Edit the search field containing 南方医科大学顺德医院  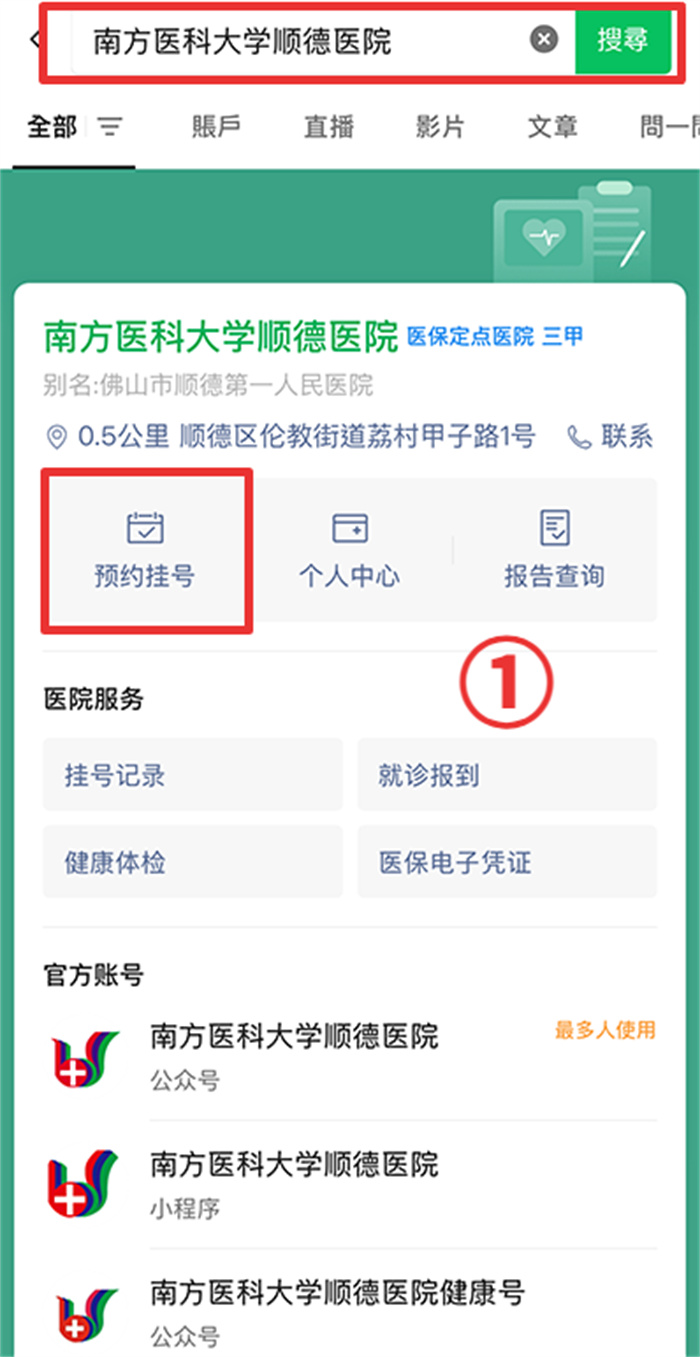click(300, 41)
